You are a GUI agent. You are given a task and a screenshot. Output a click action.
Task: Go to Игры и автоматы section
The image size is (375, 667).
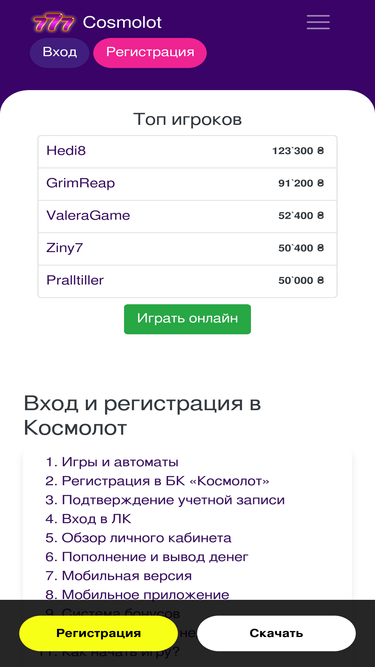120,462
